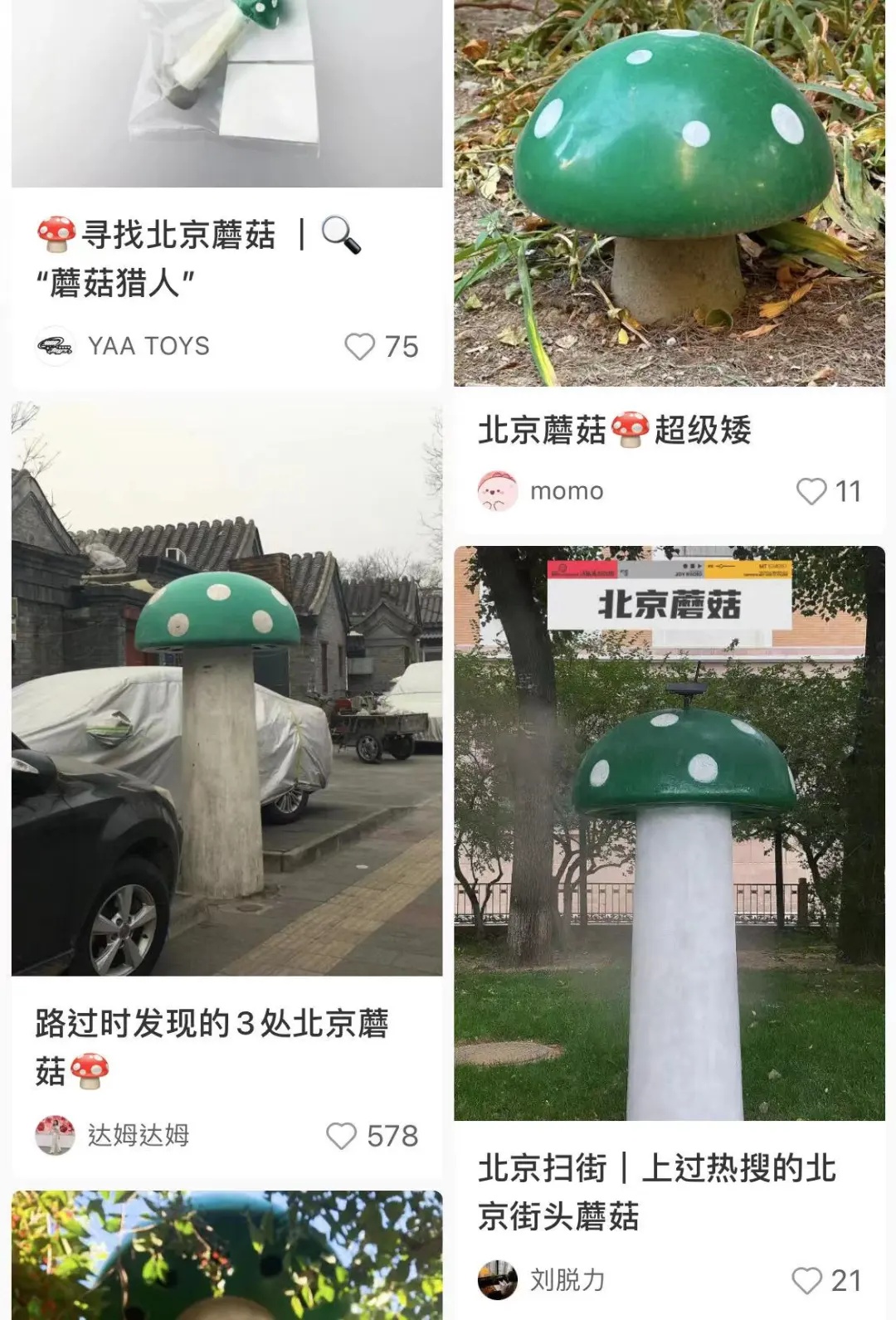Open the post 路过时发现的3处北京蘑菇

click(x=216, y=1037)
